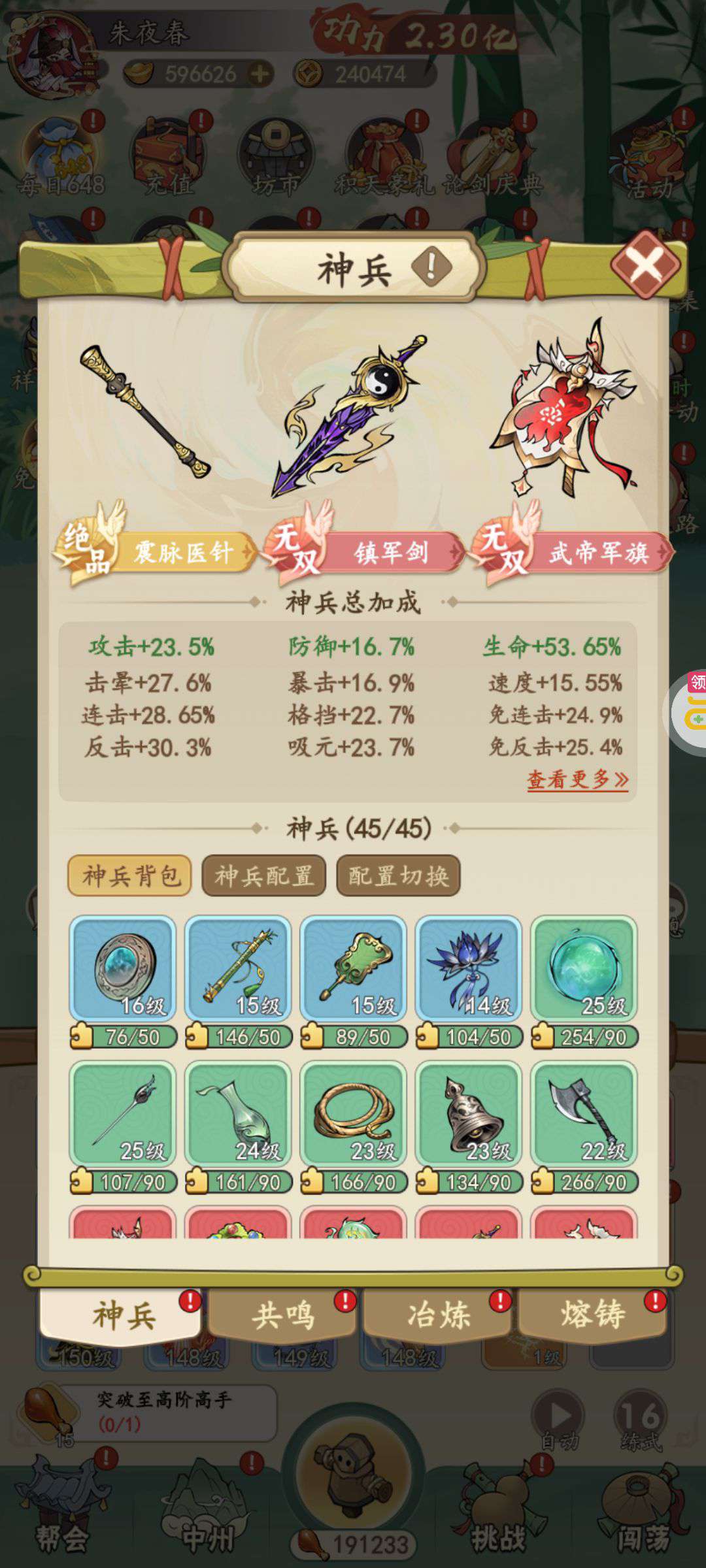Switch to 神兵背包 section

129,875
